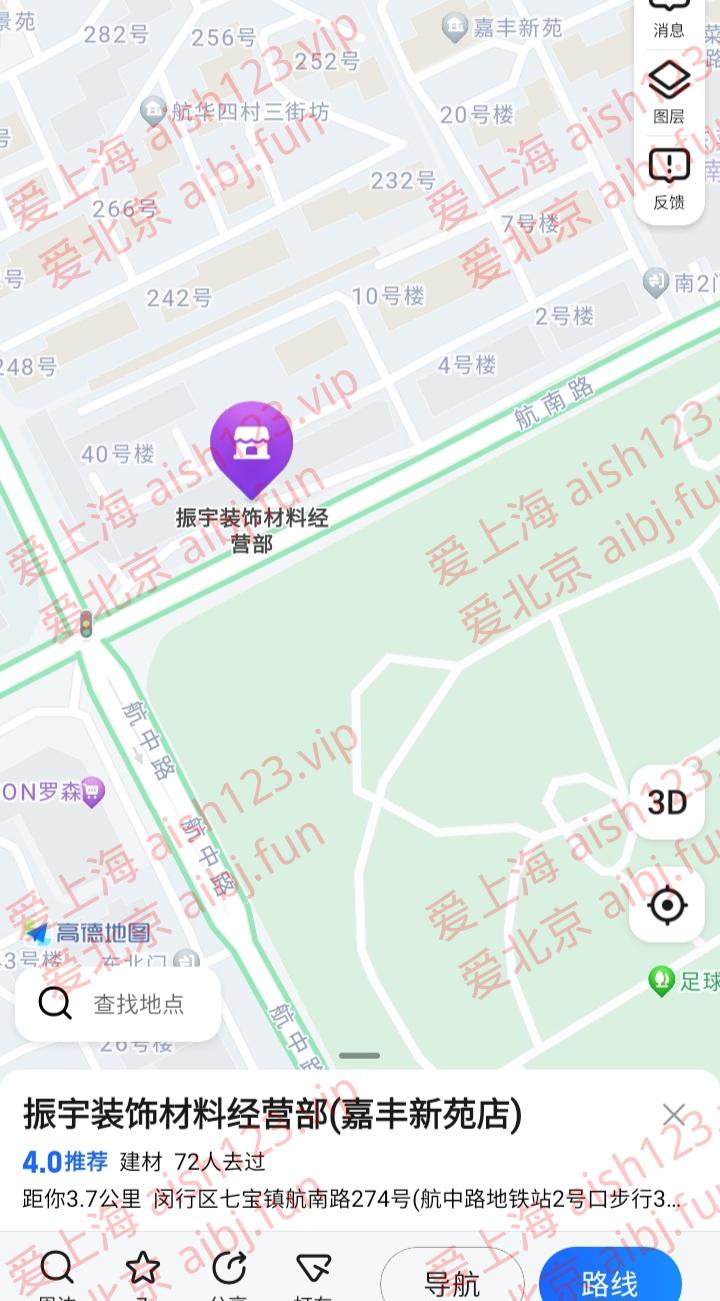Open the messages icon
The height and width of the screenshot is (1301, 720).
pyautogui.click(x=669, y=18)
